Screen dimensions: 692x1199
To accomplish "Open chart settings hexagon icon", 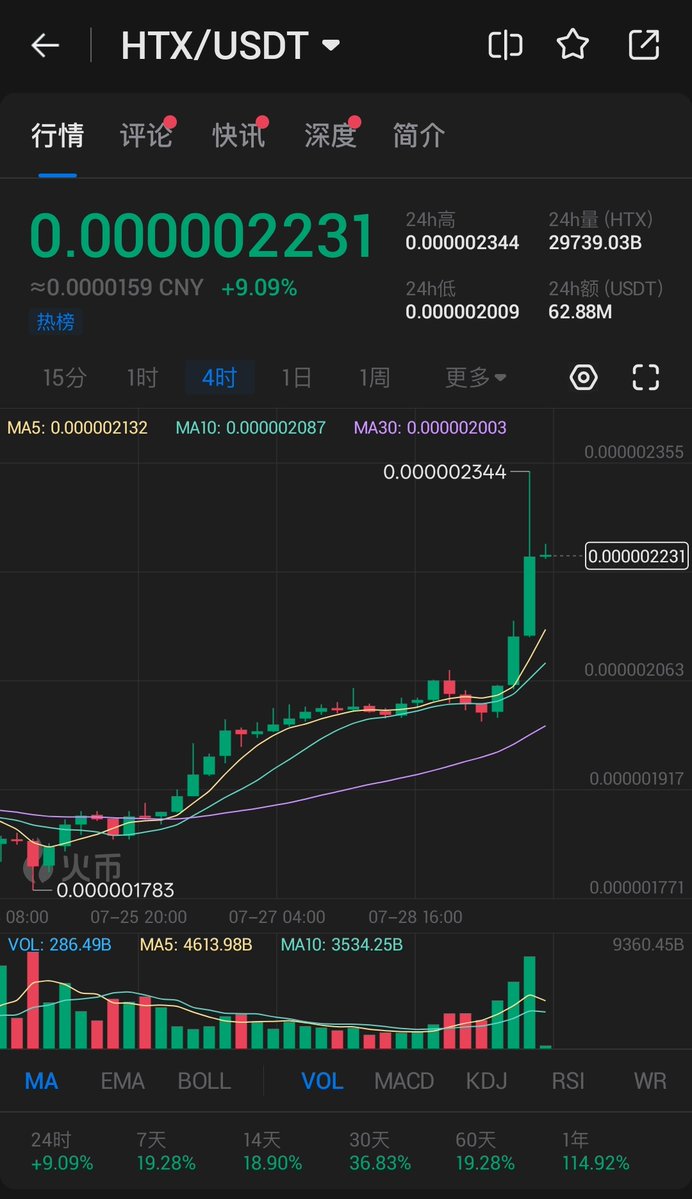I will [x=583, y=378].
